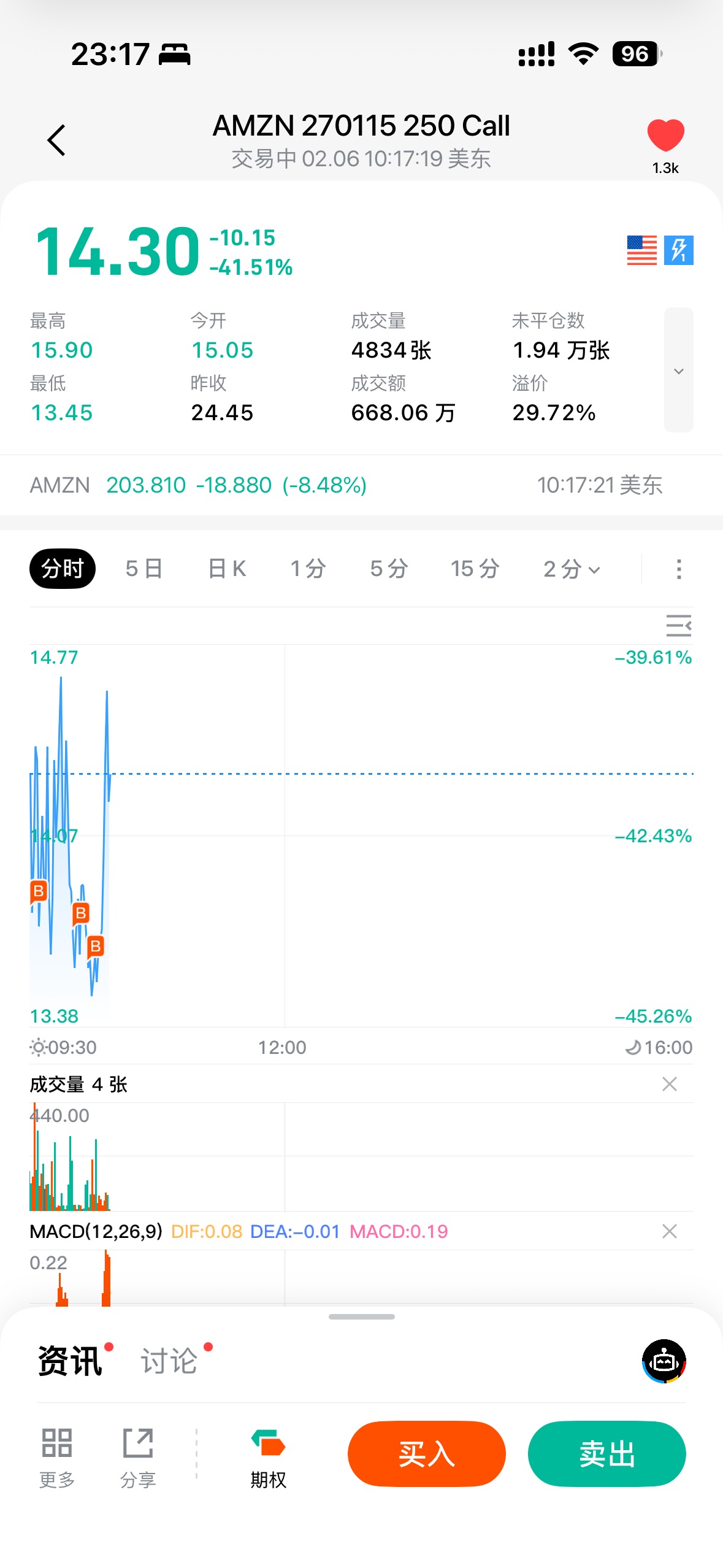Viewport: 723px width, 1568px height.
Task: Go back using the top-left arrow
Action: 56,140
